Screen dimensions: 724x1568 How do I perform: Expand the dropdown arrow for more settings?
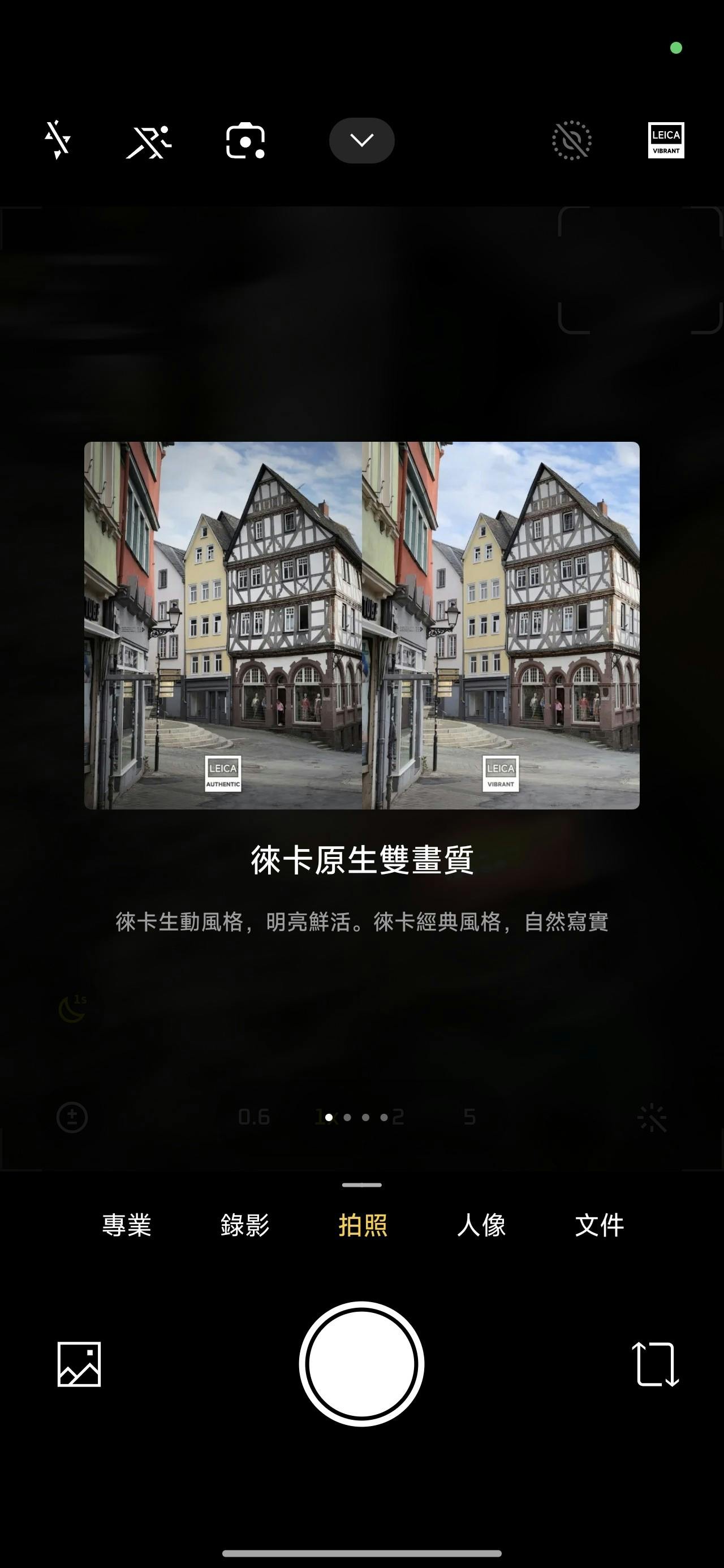[x=361, y=141]
